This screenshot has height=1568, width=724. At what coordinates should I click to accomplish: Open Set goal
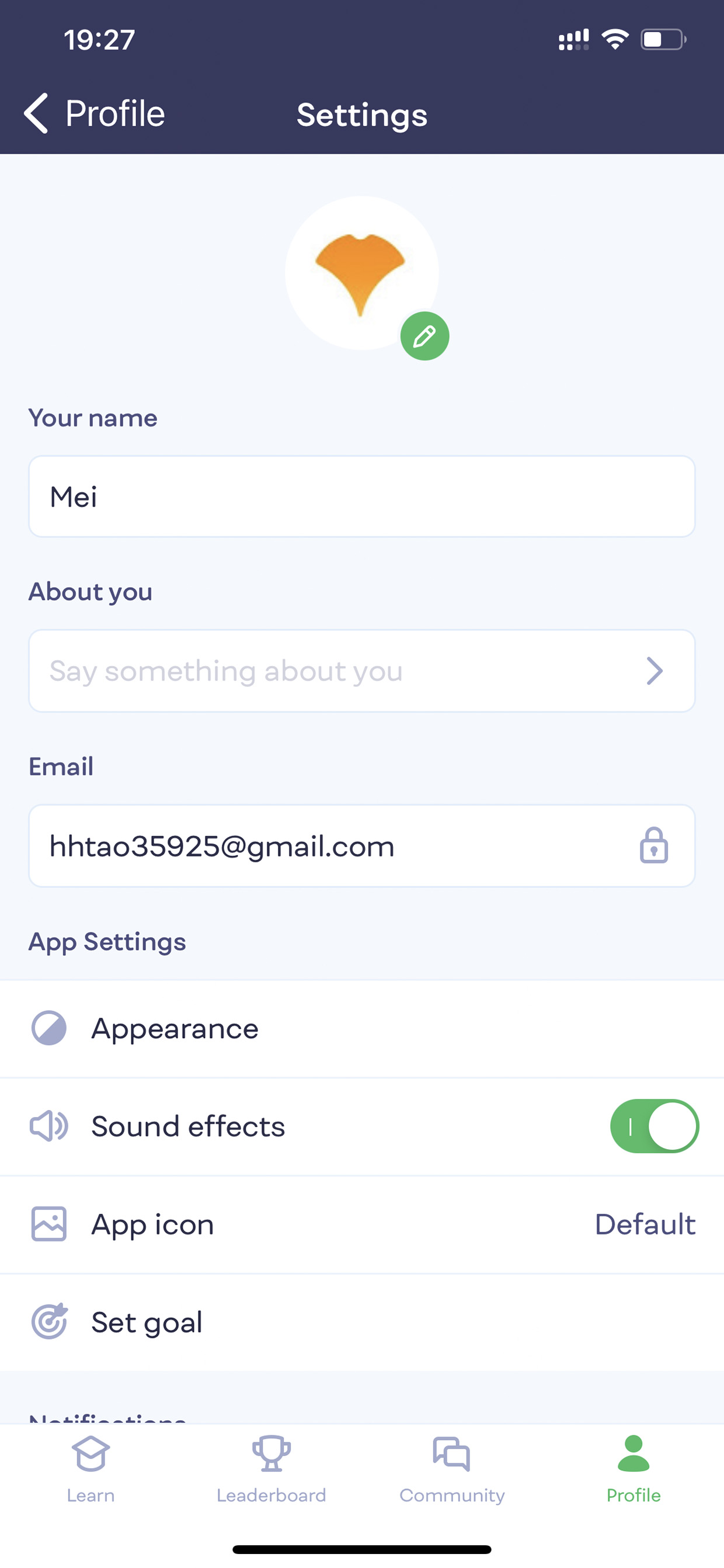coord(362,1322)
